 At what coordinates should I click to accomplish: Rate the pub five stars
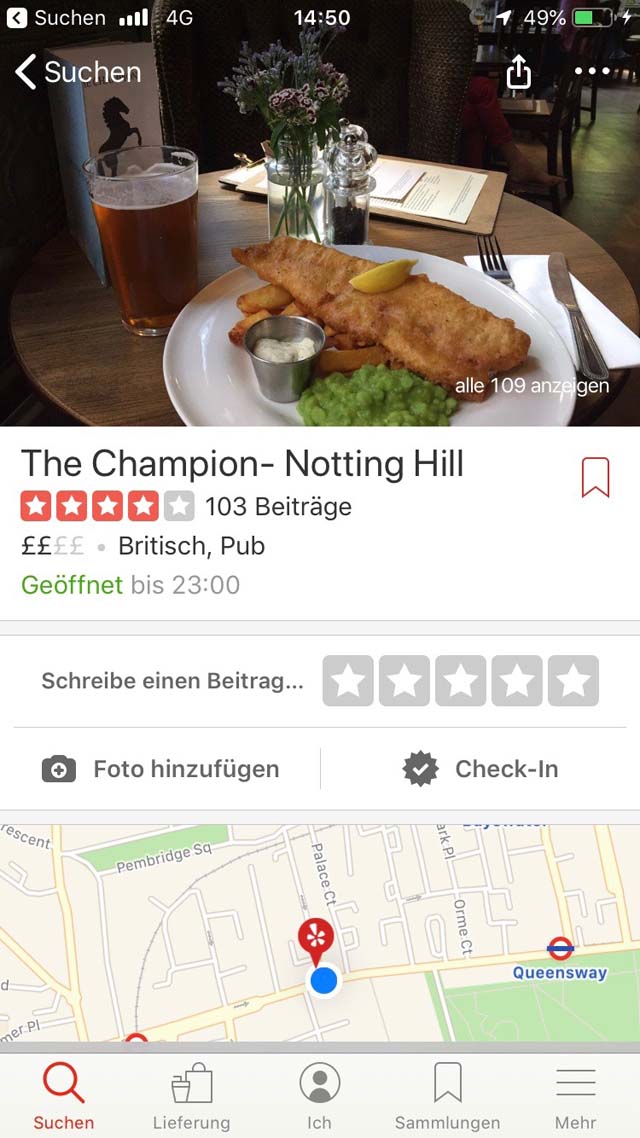pos(573,681)
